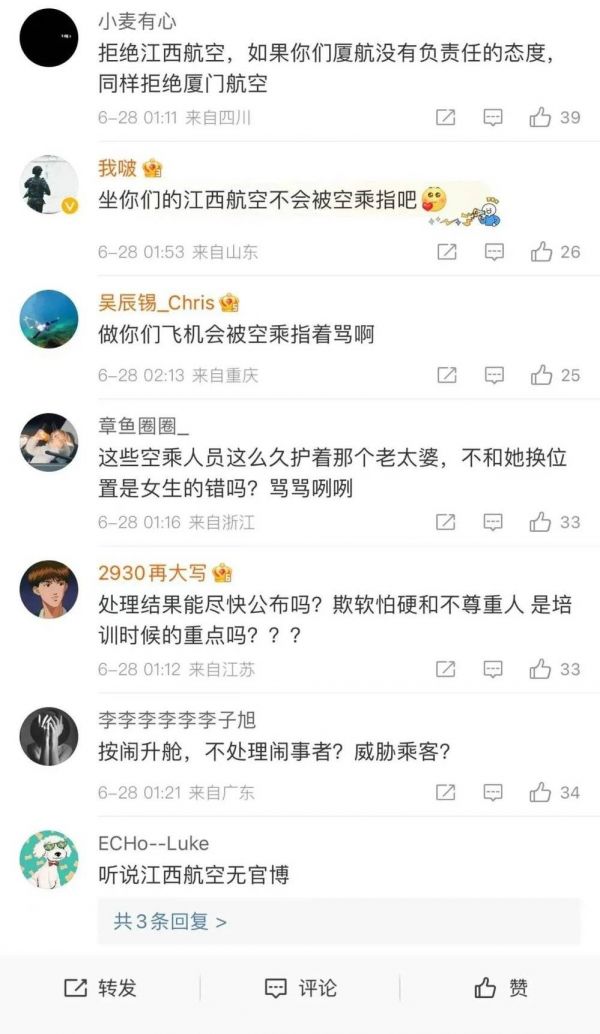
Task: Open comment replies for 2930再大写
Action: tap(494, 669)
